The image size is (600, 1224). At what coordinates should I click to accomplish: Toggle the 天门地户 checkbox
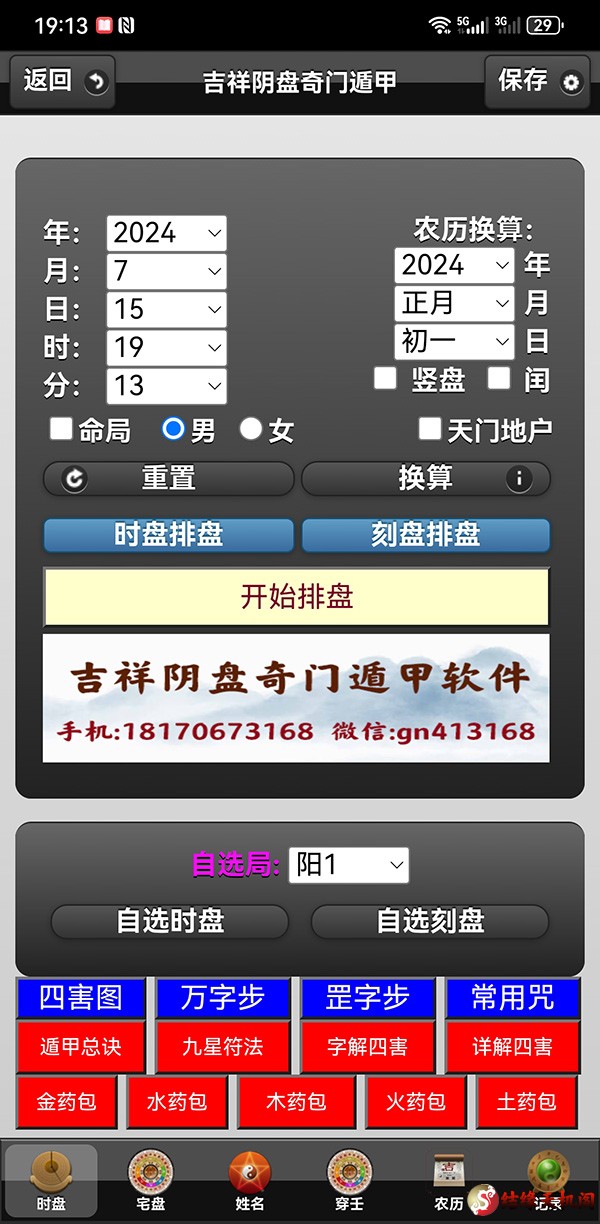(x=430, y=429)
